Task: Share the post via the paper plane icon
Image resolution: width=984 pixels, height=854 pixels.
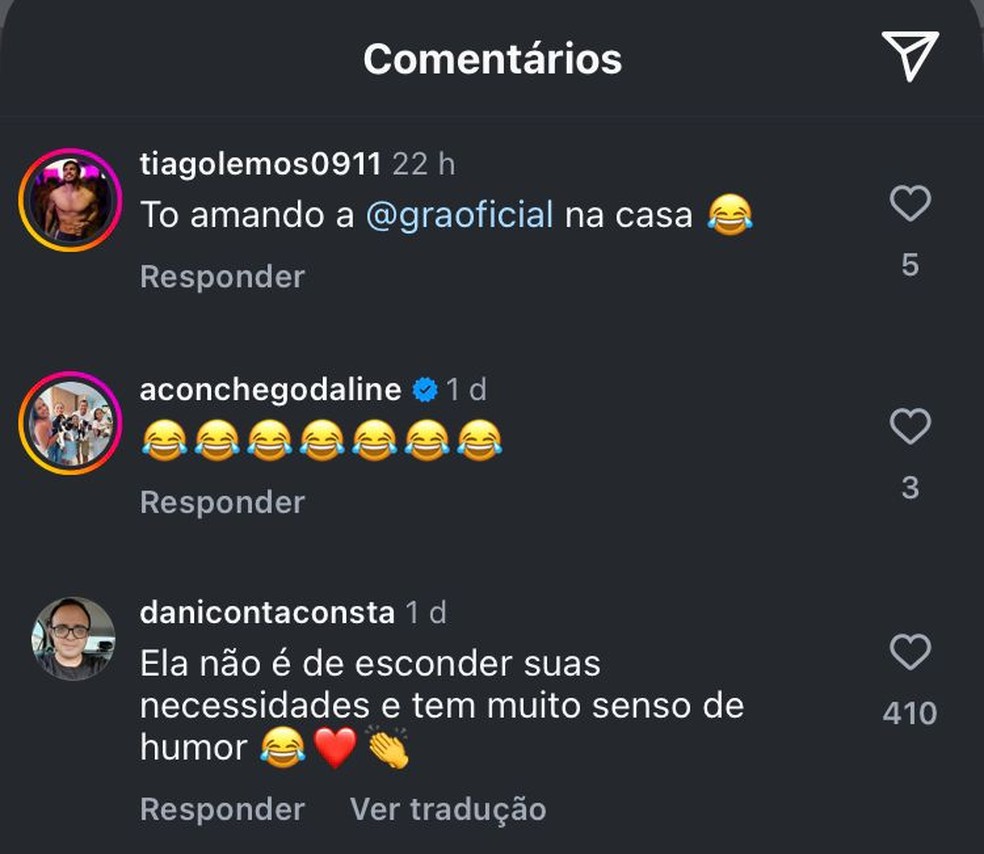Action: pos(909,56)
